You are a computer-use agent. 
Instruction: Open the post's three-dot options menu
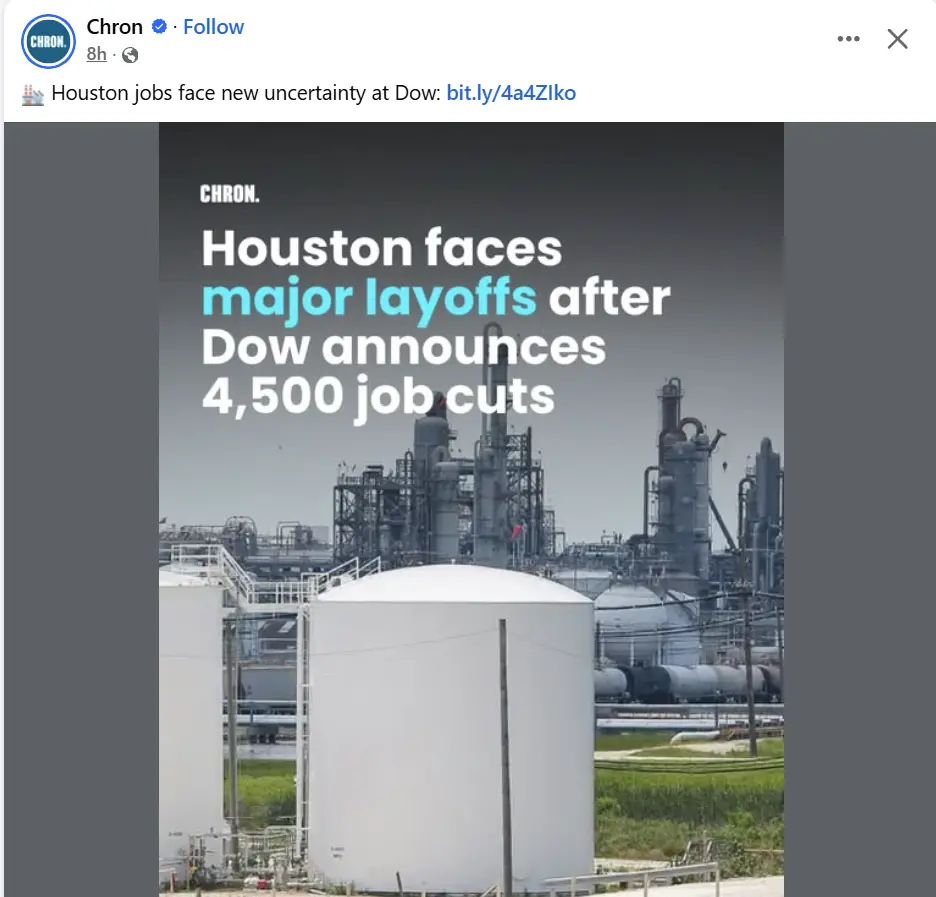(848, 39)
